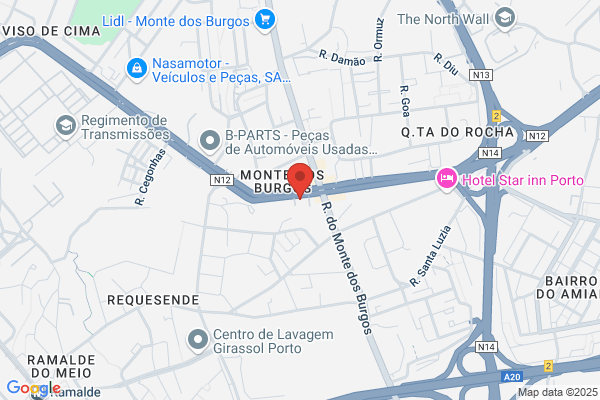Screen dimensions: 600x400
Task: Select the Nasamotor shopping pin
Action: [x=137, y=69]
